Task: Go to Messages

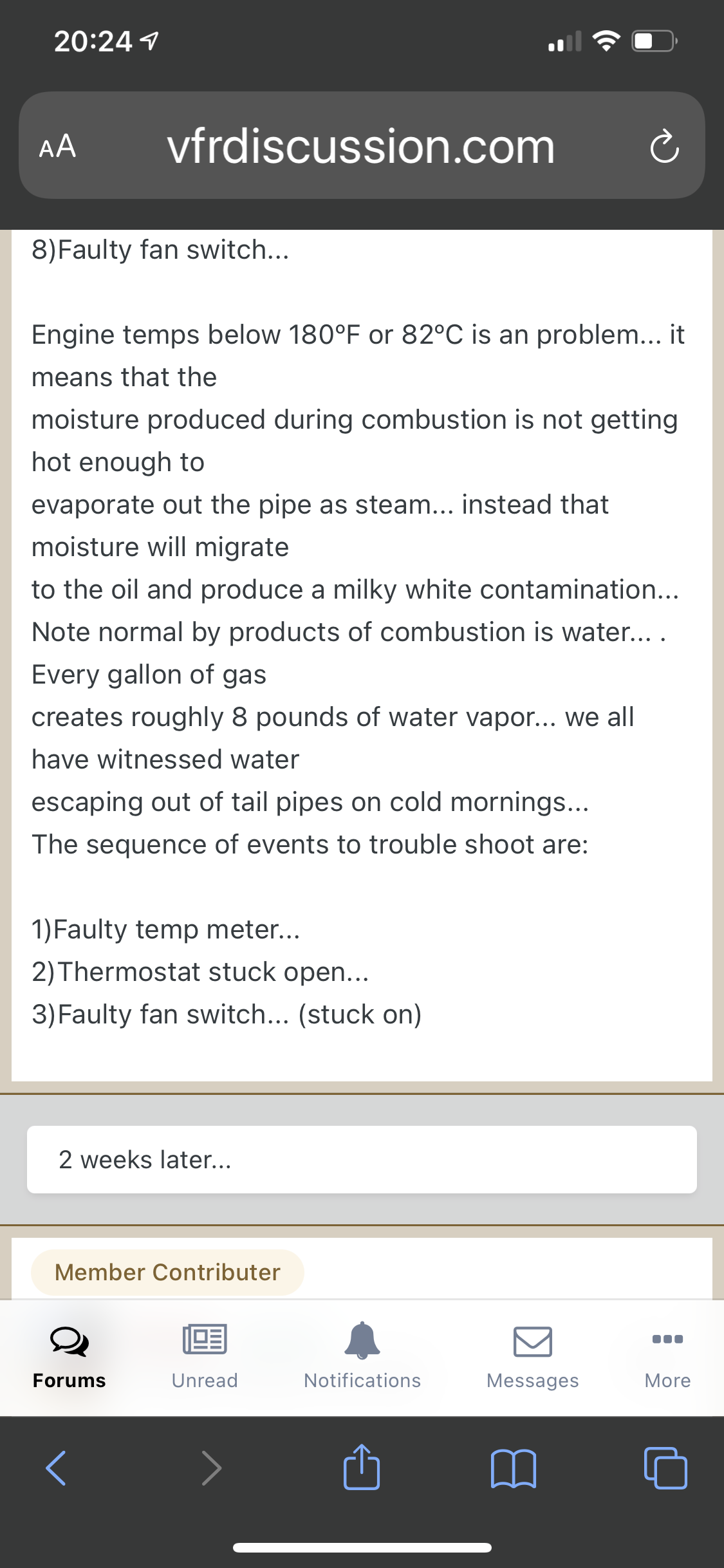Action: 533,1356
